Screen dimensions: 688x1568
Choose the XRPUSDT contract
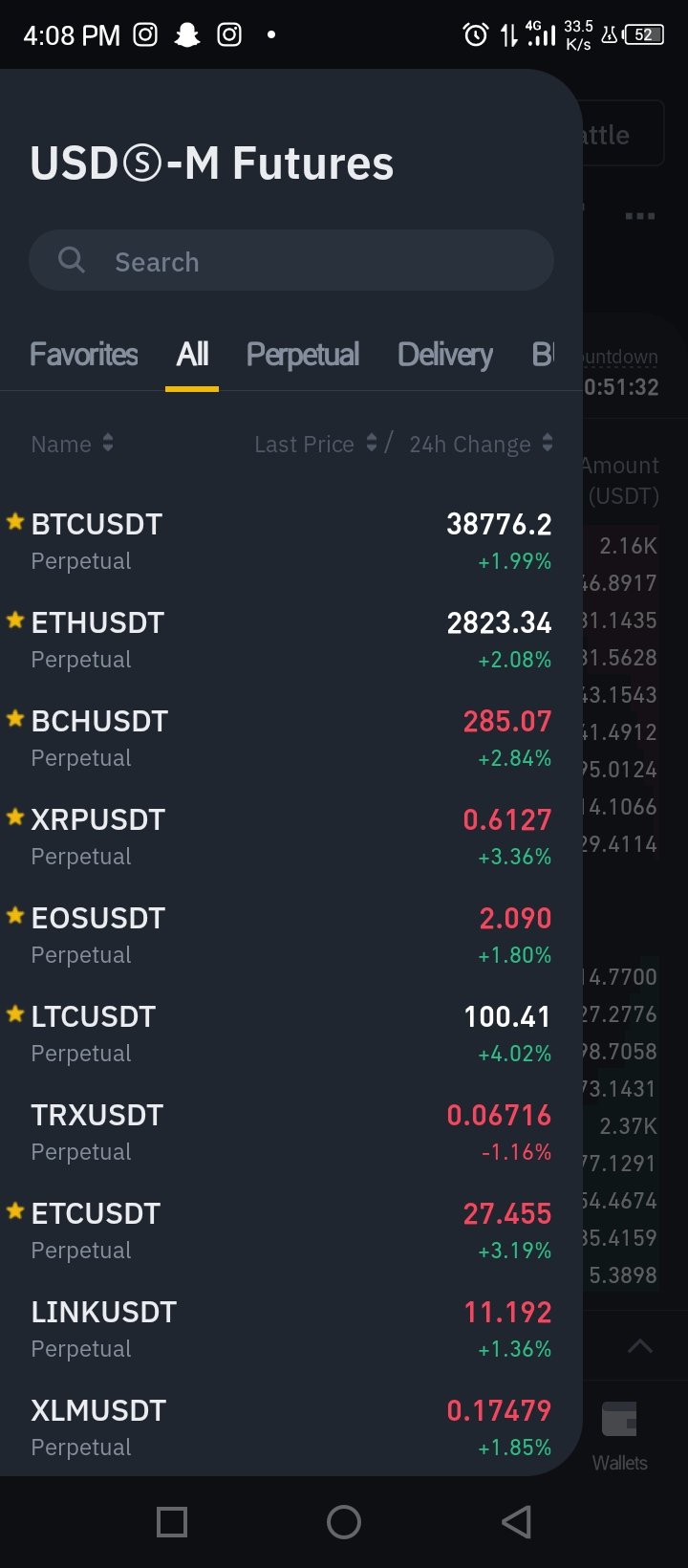pos(291,837)
